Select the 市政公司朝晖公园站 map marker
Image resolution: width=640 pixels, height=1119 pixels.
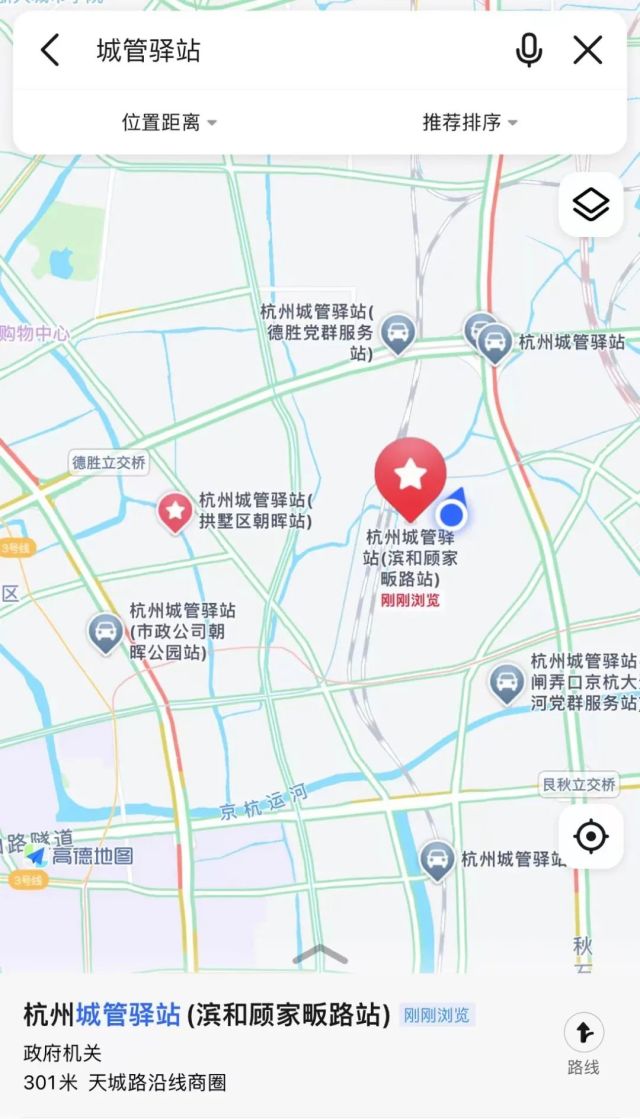[x=106, y=633]
